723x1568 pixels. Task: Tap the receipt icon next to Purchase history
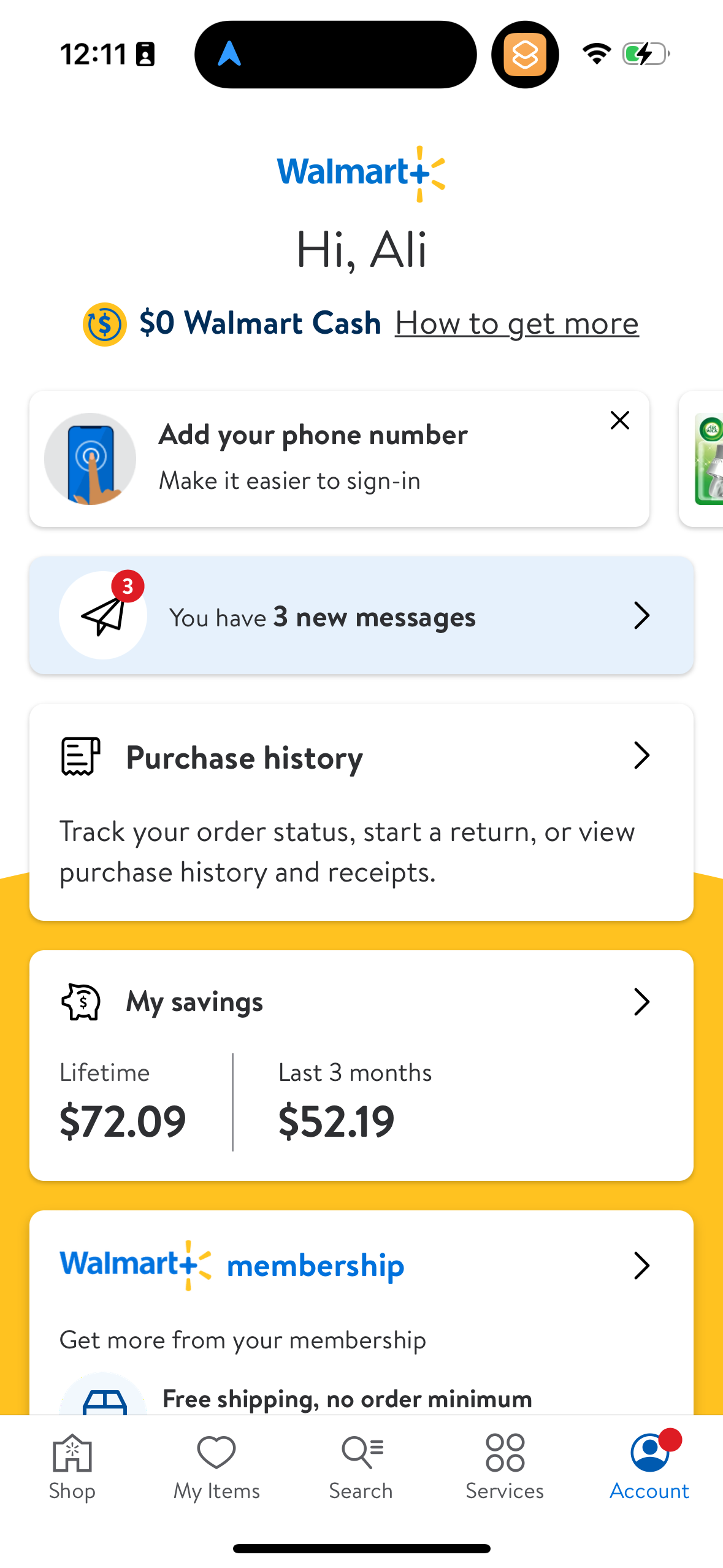(79, 756)
